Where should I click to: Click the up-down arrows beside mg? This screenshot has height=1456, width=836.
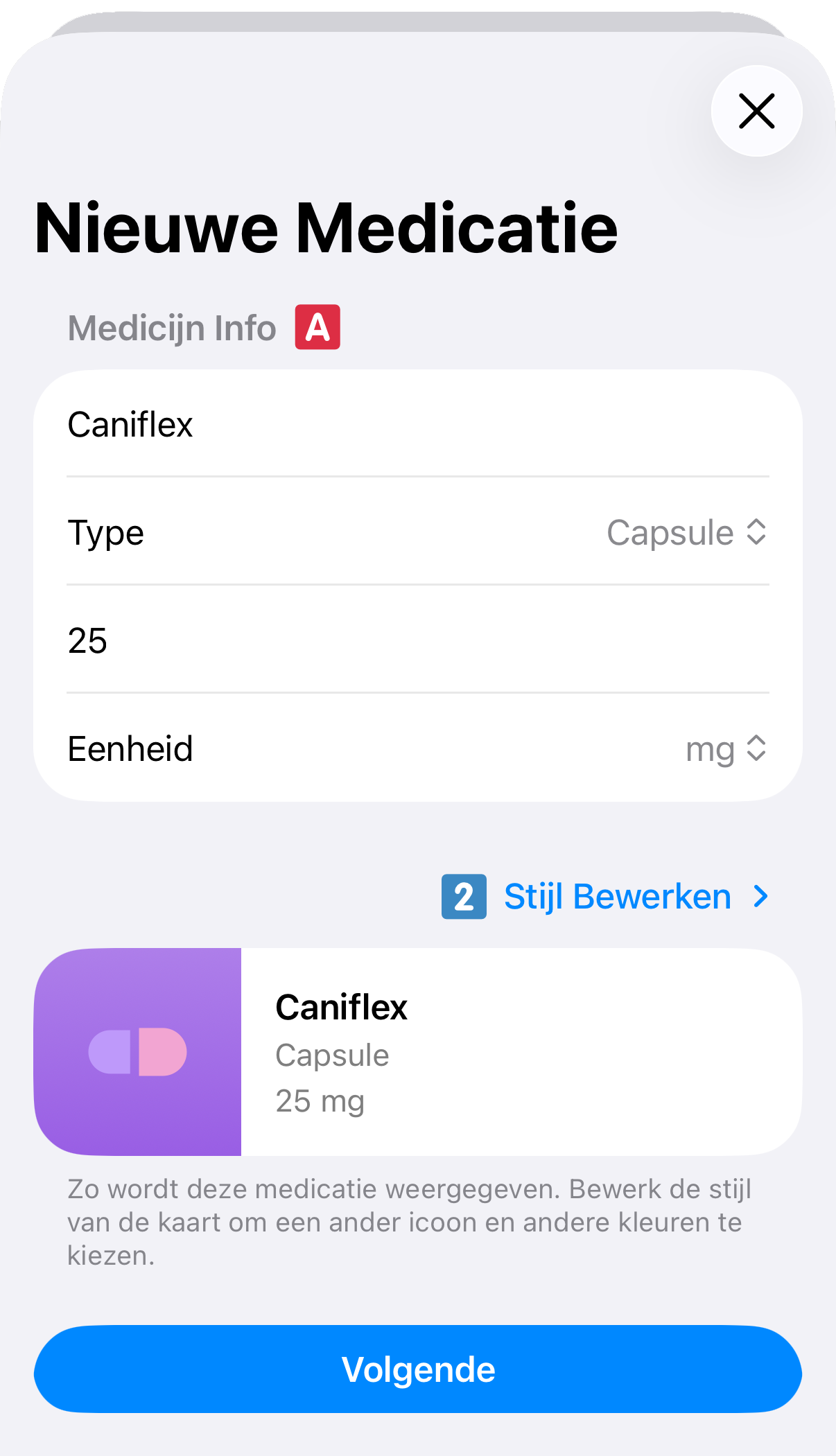[756, 749]
